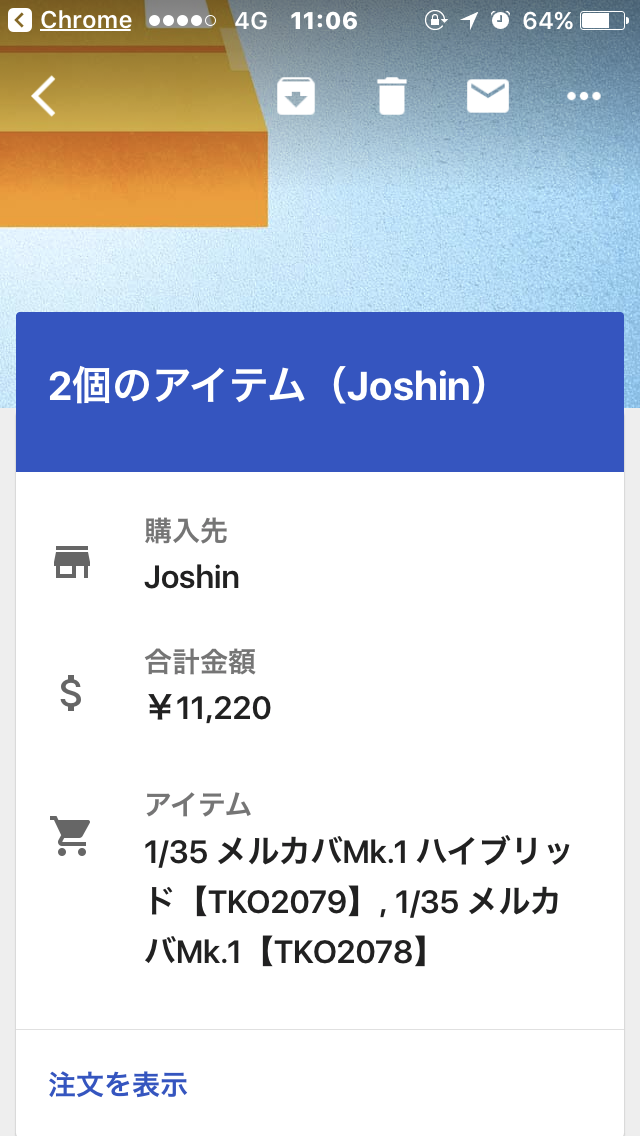Tap the 注文を表示 link

pyautogui.click(x=118, y=1084)
